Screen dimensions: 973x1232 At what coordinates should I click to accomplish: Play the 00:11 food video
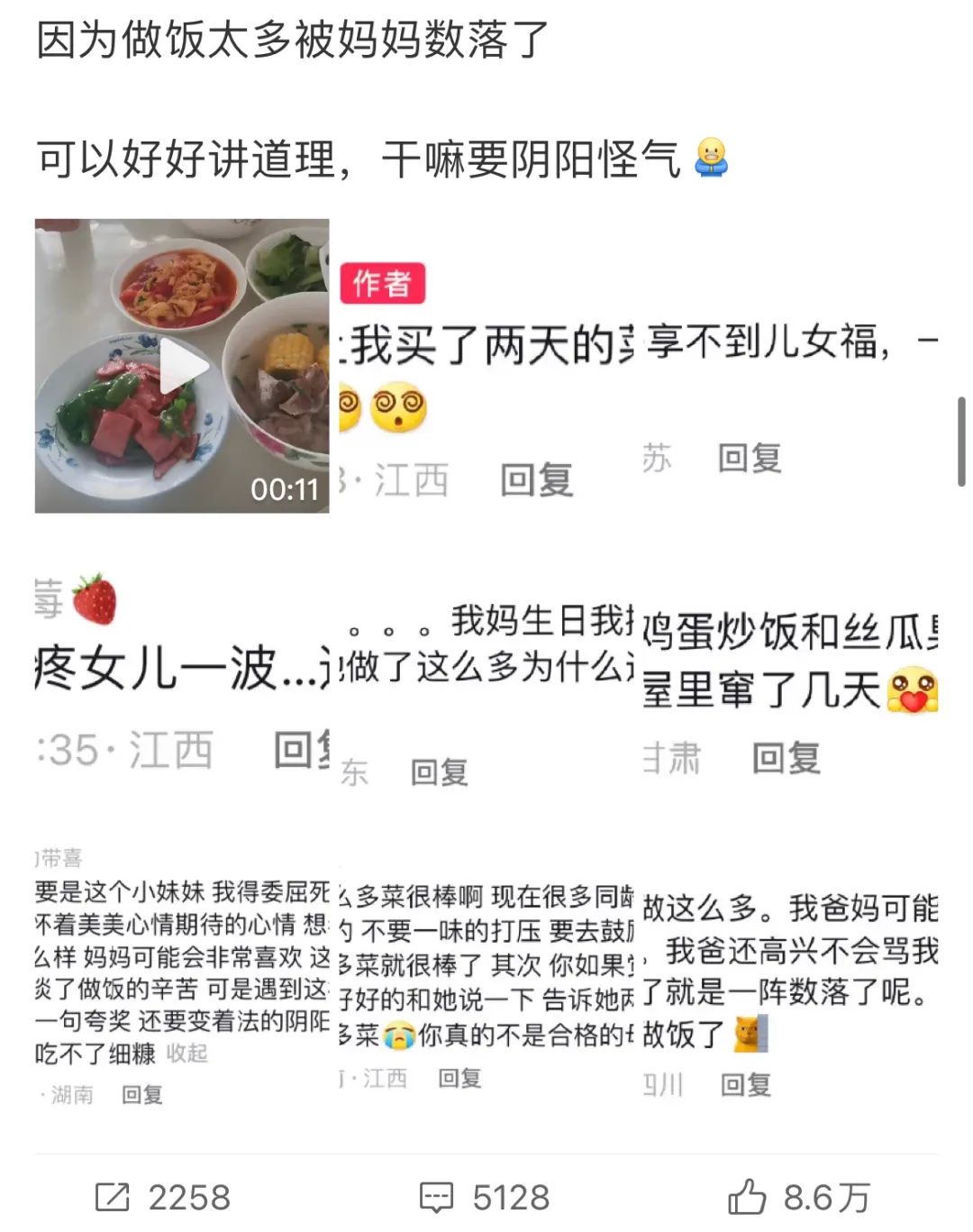[x=183, y=366]
